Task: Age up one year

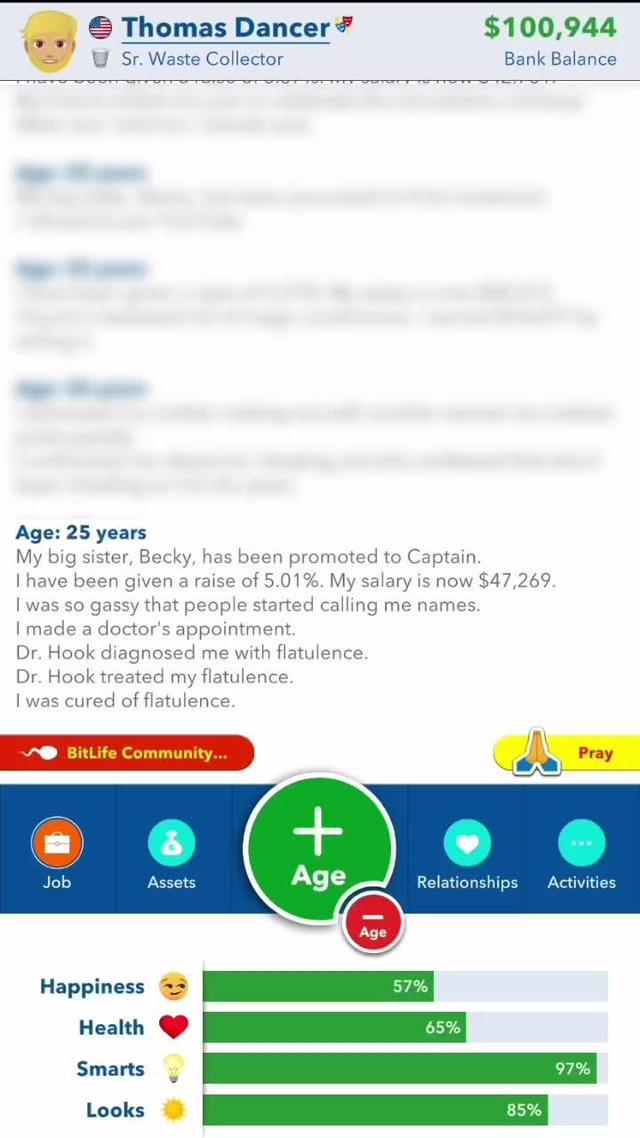Action: tap(319, 848)
